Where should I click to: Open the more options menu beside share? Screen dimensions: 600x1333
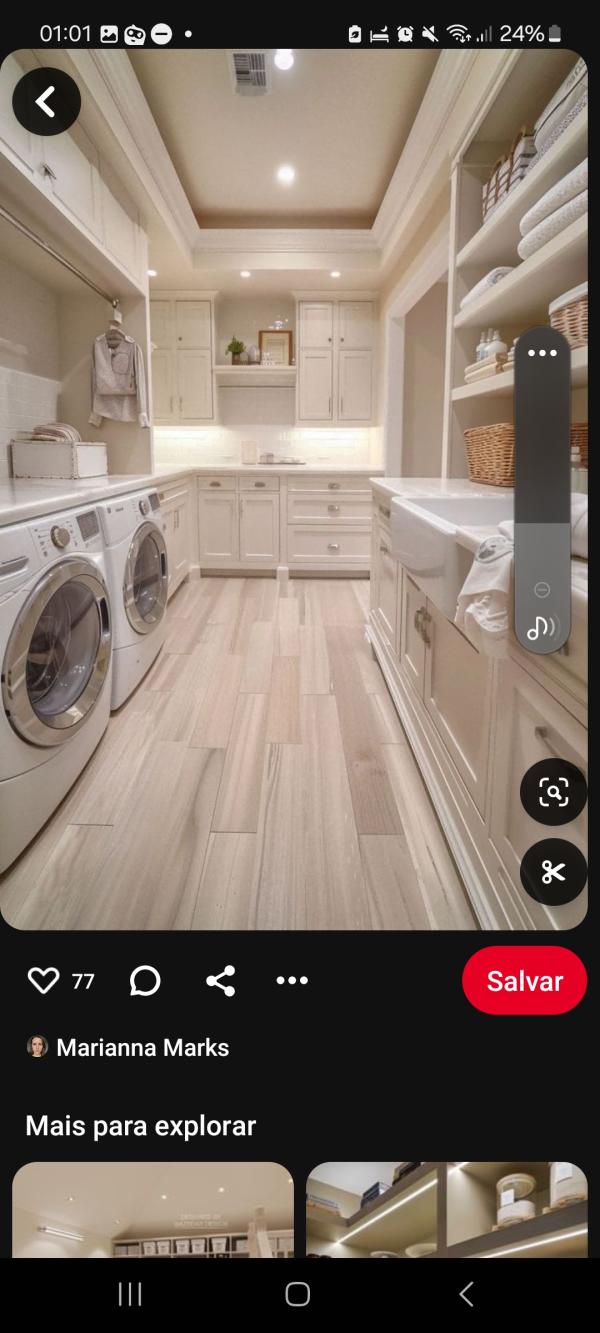(292, 980)
